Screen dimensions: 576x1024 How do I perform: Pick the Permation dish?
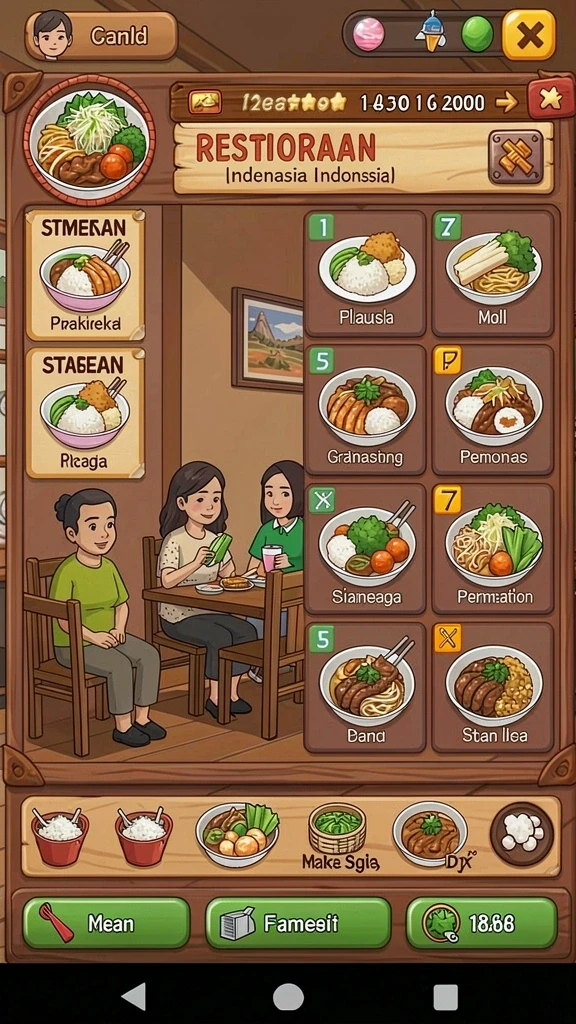coord(492,548)
